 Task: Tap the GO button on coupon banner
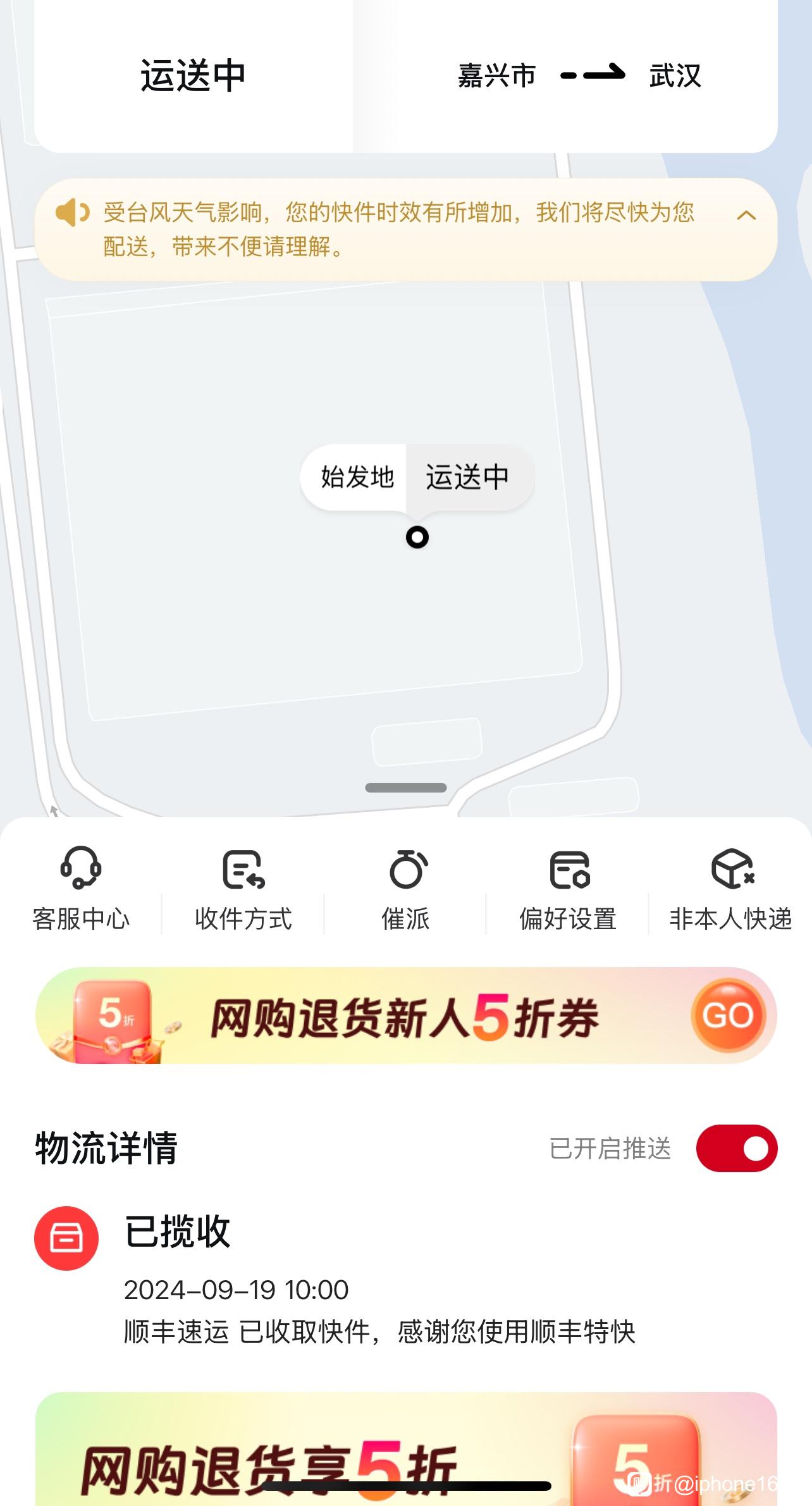pyautogui.click(x=729, y=1015)
